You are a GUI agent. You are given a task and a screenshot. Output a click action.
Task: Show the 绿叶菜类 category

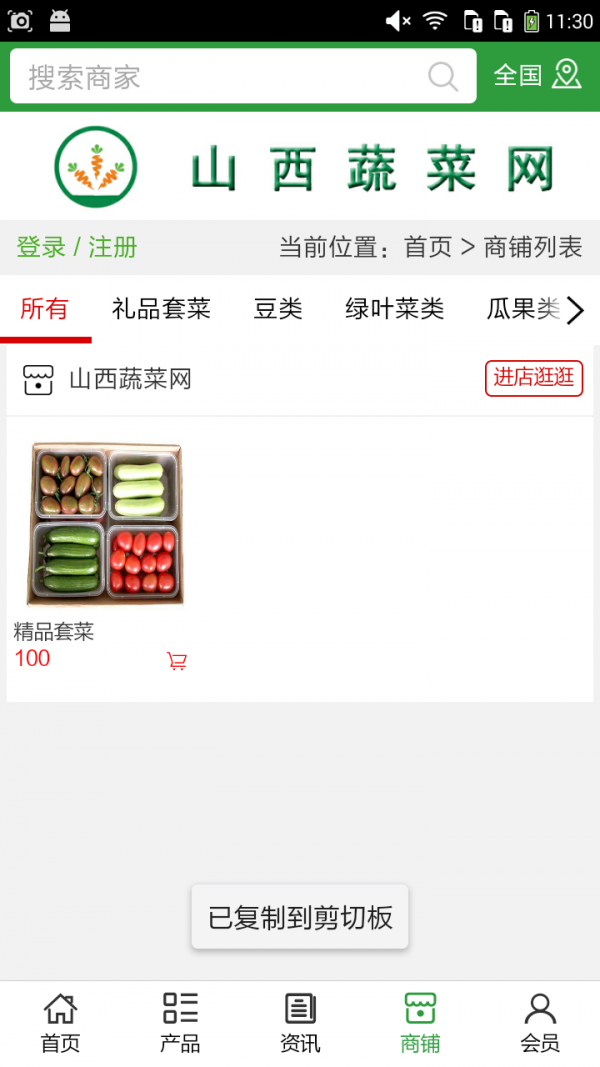click(394, 309)
